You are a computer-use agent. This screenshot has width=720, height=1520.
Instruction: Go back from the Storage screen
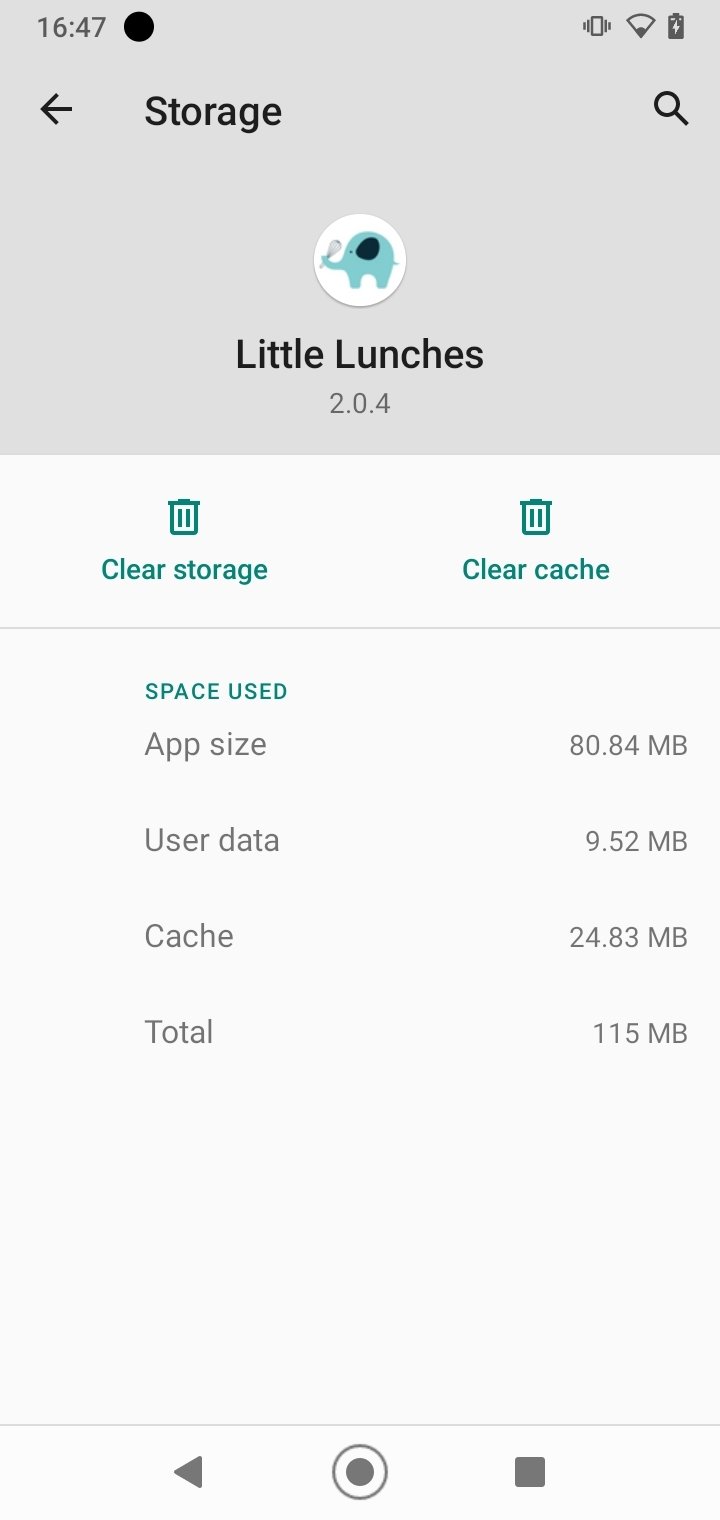coord(56,110)
